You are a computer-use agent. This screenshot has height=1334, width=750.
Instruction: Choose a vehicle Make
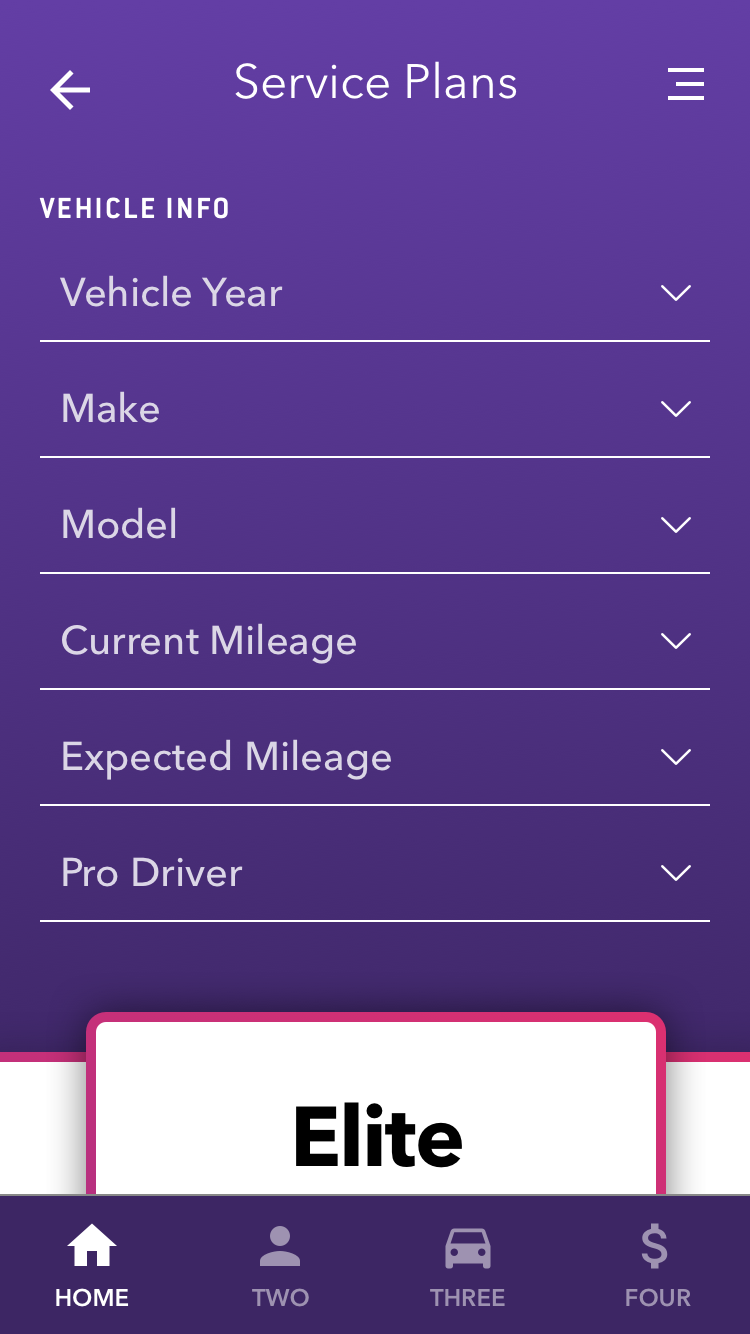pos(375,409)
